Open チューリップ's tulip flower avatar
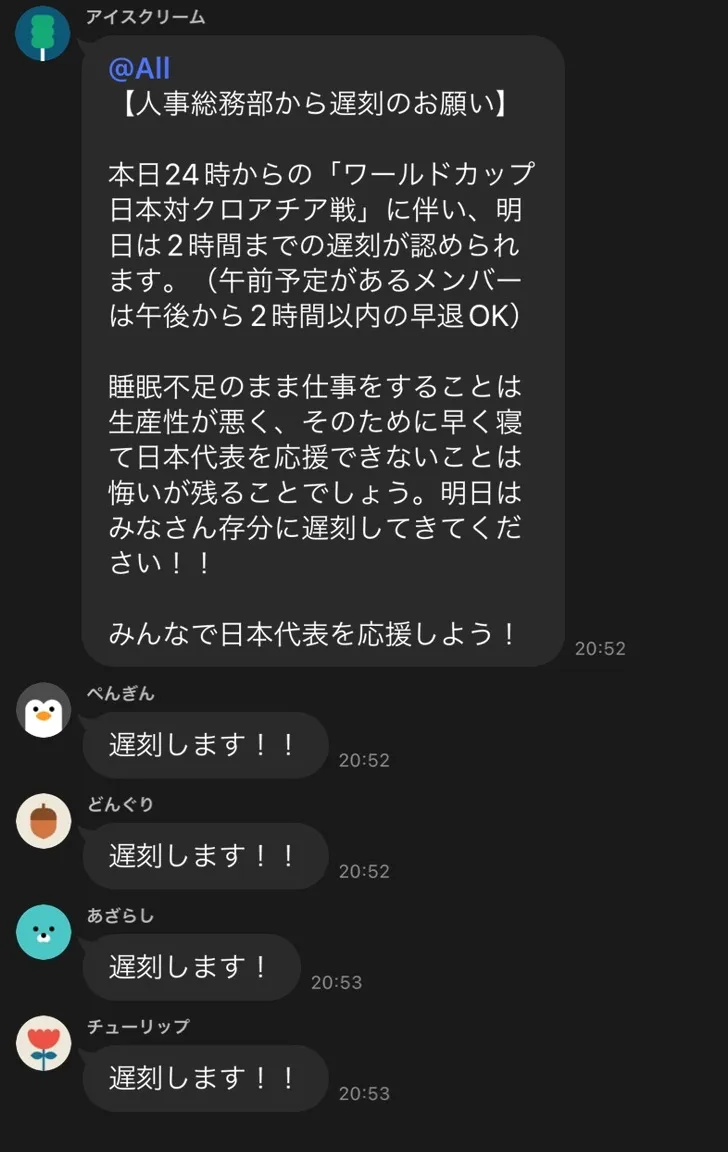 [43, 1043]
